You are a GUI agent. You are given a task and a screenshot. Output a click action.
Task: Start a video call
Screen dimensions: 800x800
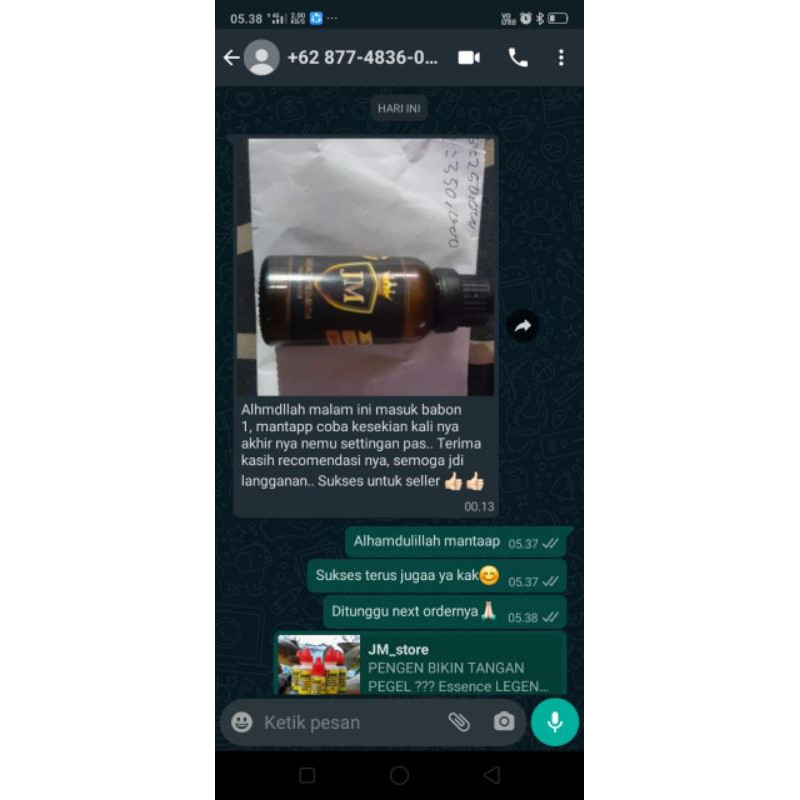[469, 58]
